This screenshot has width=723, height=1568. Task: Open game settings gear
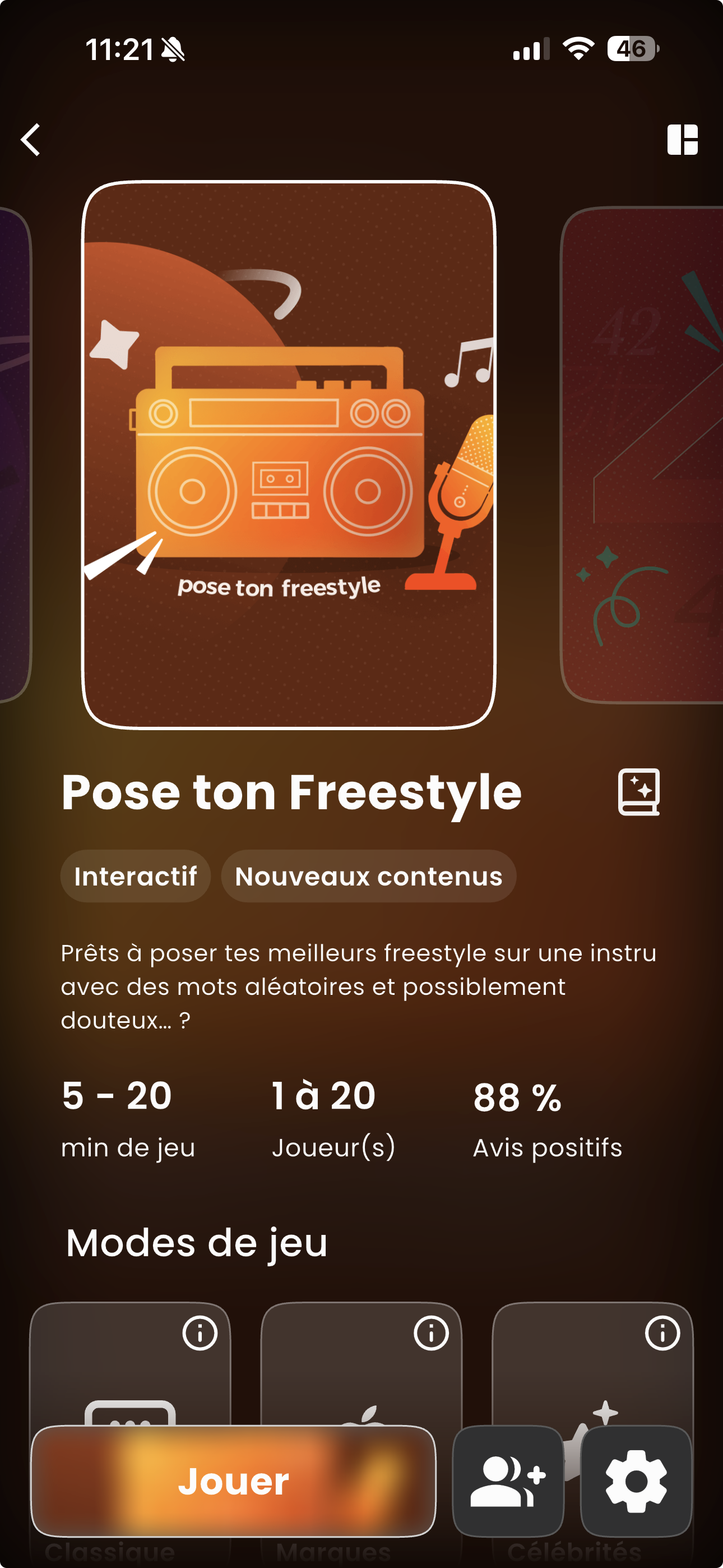636,1481
